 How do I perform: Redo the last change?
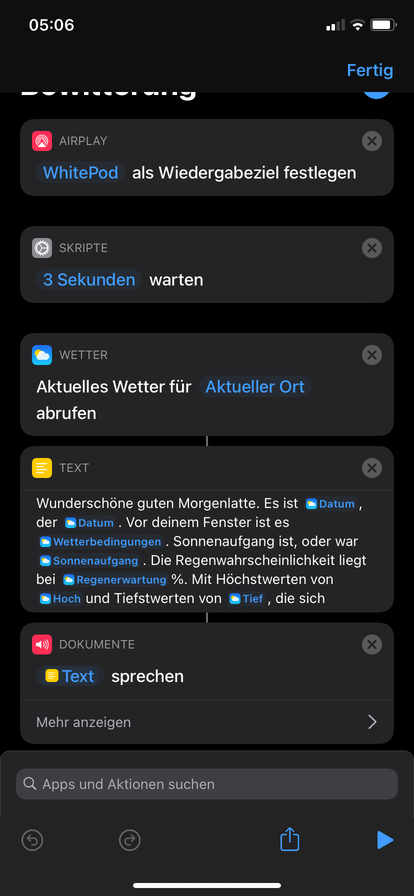[130, 840]
